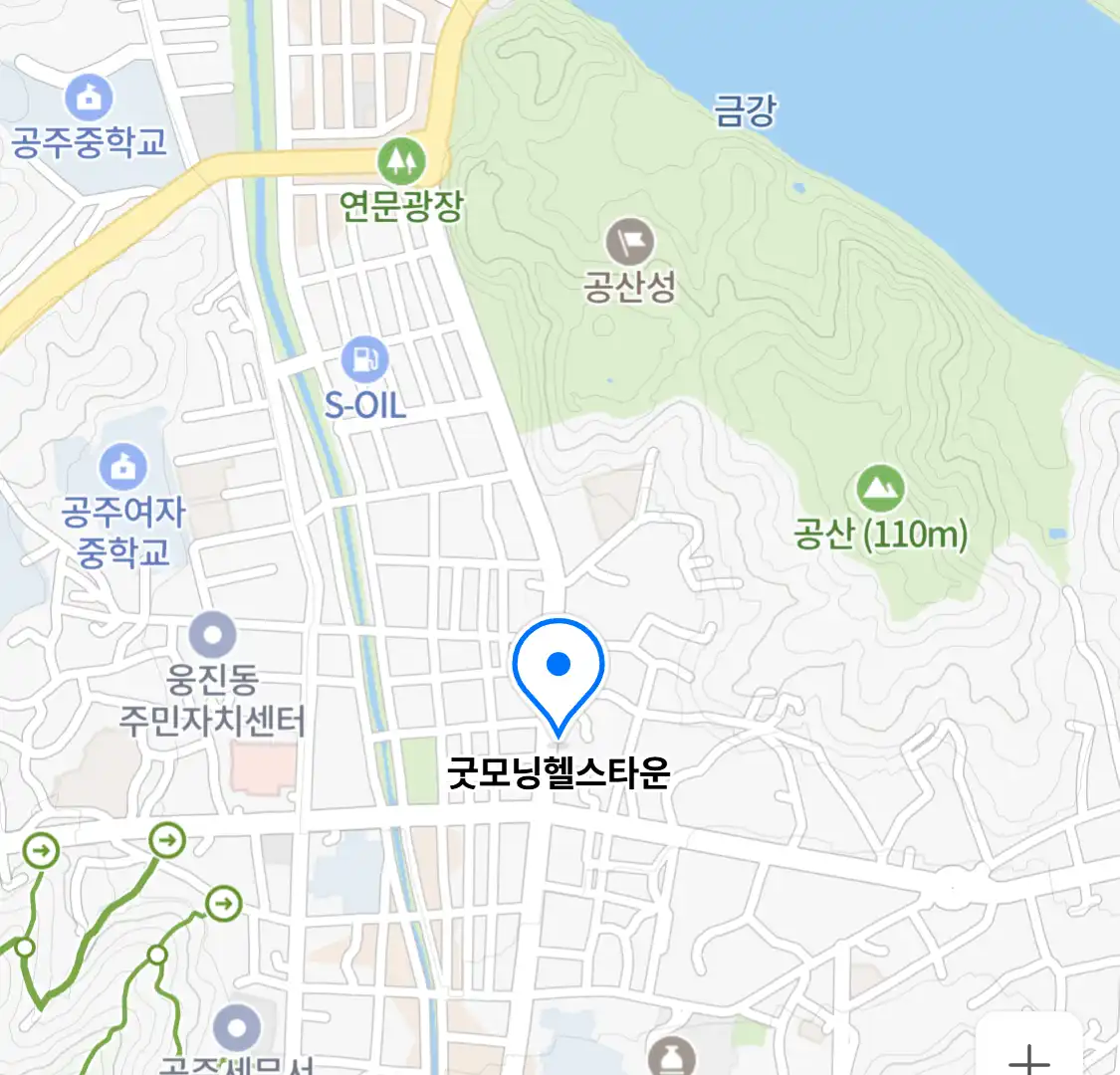The image size is (1120, 1075).
Task: Open the 공산성 landmark marker
Action: [630, 243]
